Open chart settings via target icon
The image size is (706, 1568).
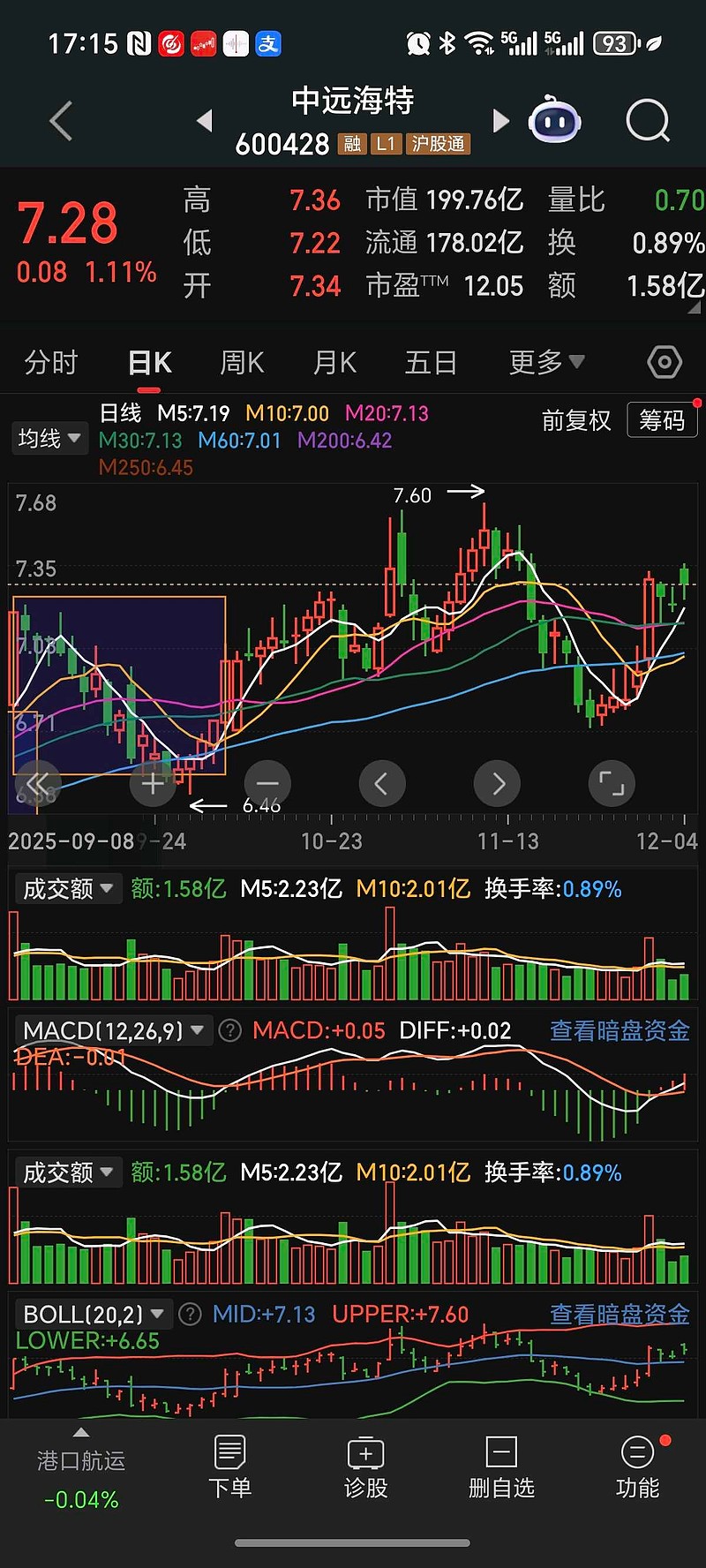point(664,362)
